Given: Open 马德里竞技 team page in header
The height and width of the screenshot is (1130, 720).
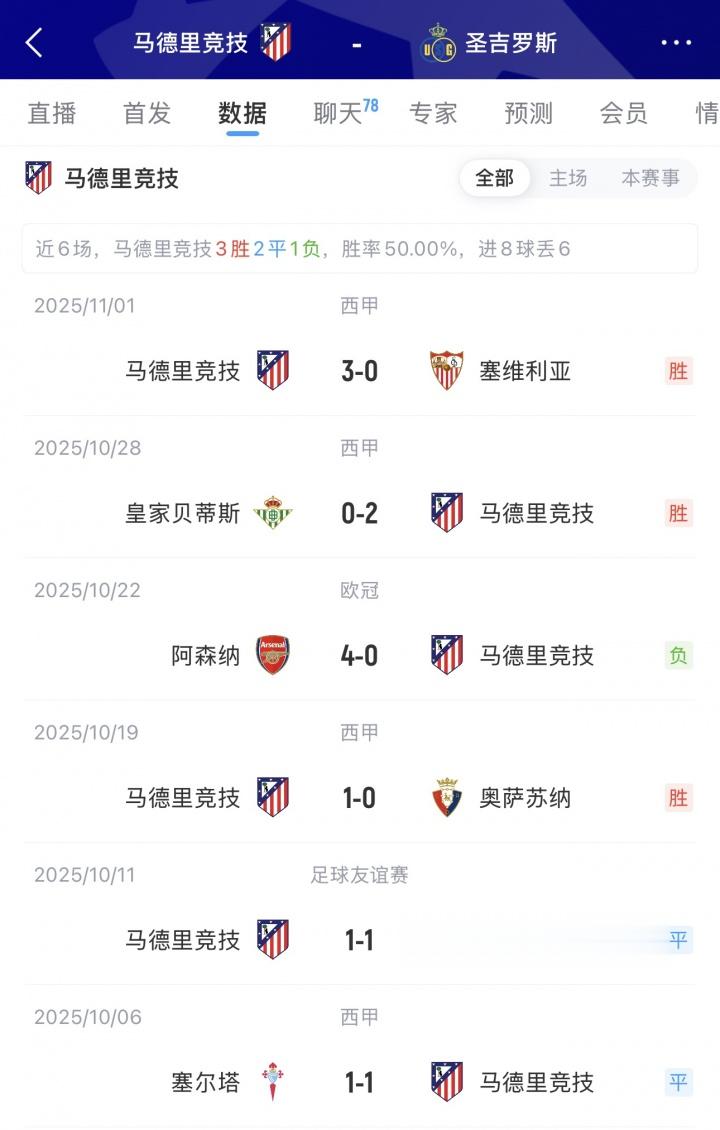Looking at the screenshot, I should point(211,43).
